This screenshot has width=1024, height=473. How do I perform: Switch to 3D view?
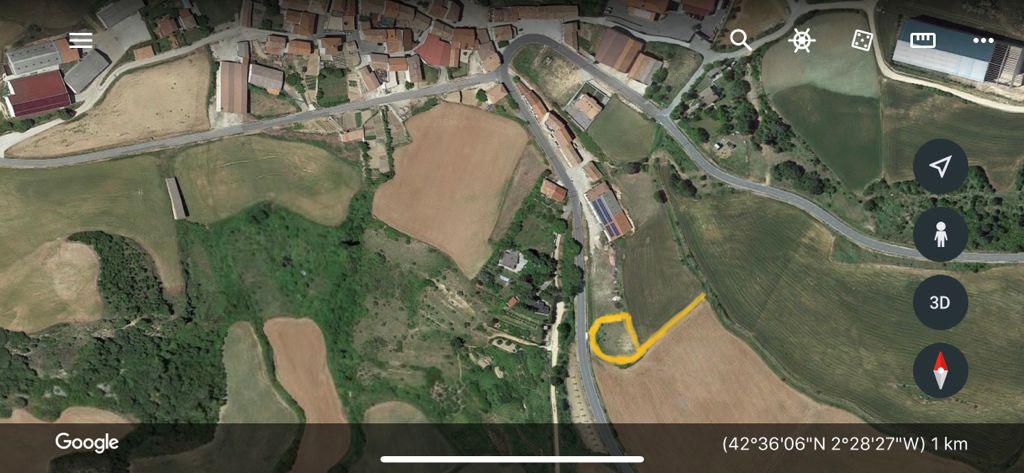click(x=940, y=303)
